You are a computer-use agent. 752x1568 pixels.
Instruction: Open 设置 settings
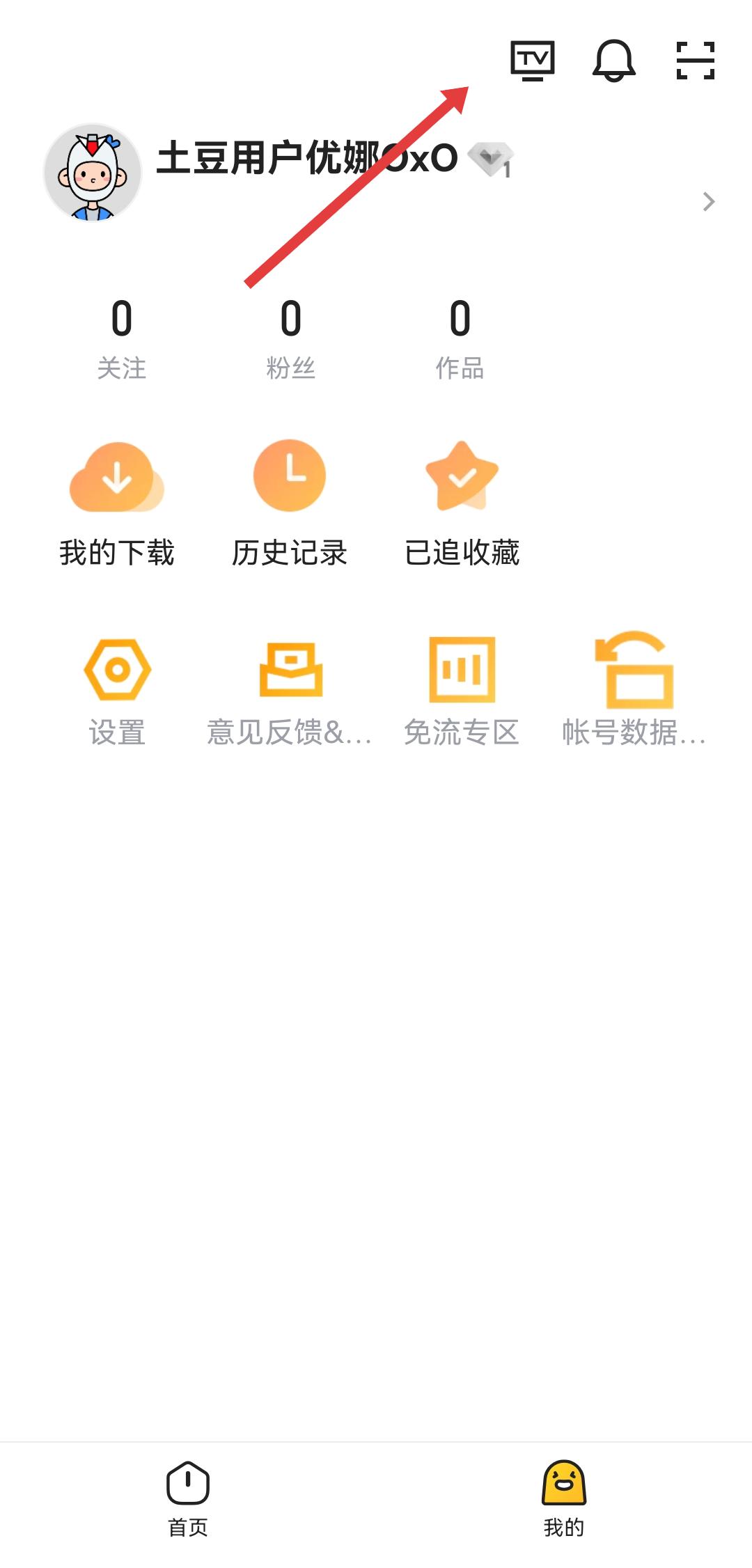pyautogui.click(x=117, y=691)
